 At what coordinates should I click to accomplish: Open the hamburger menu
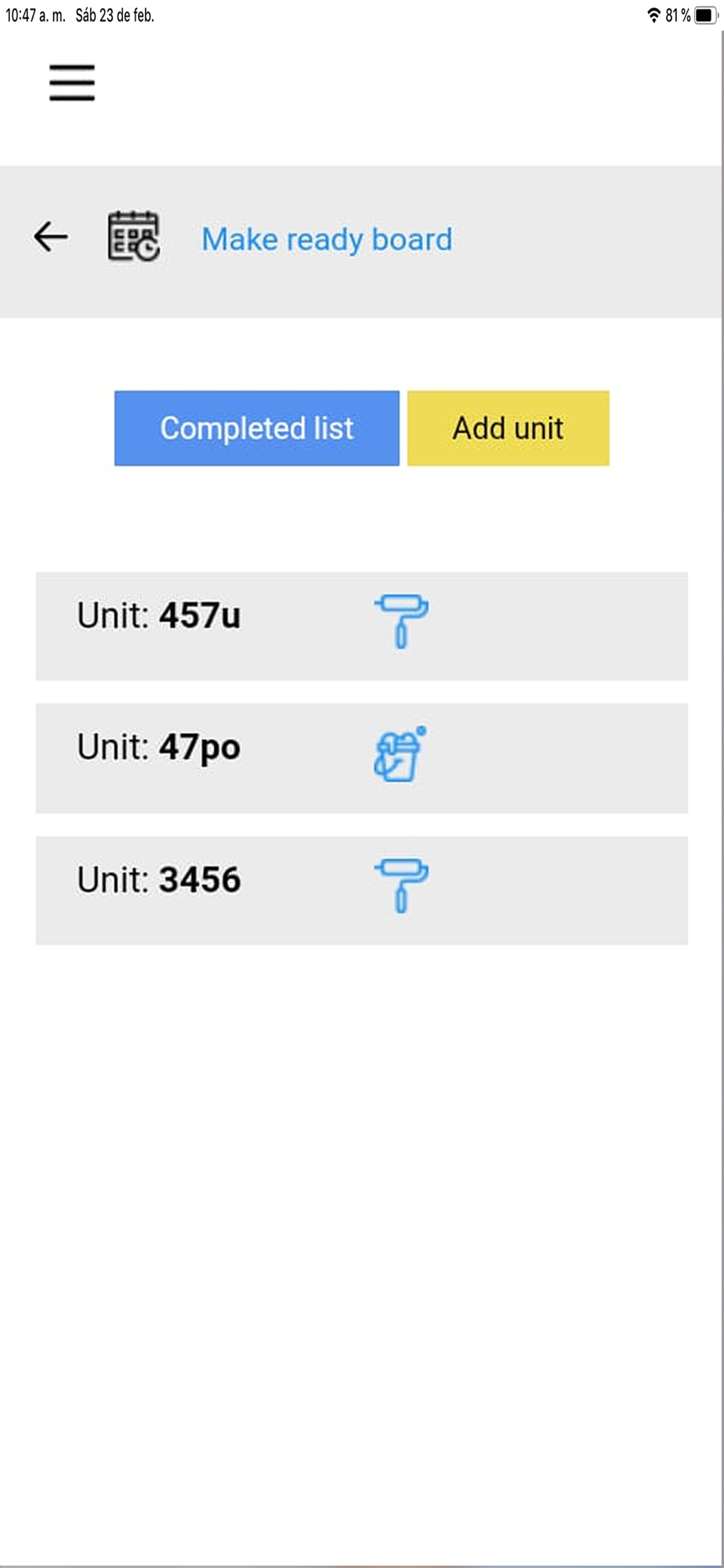tap(72, 82)
